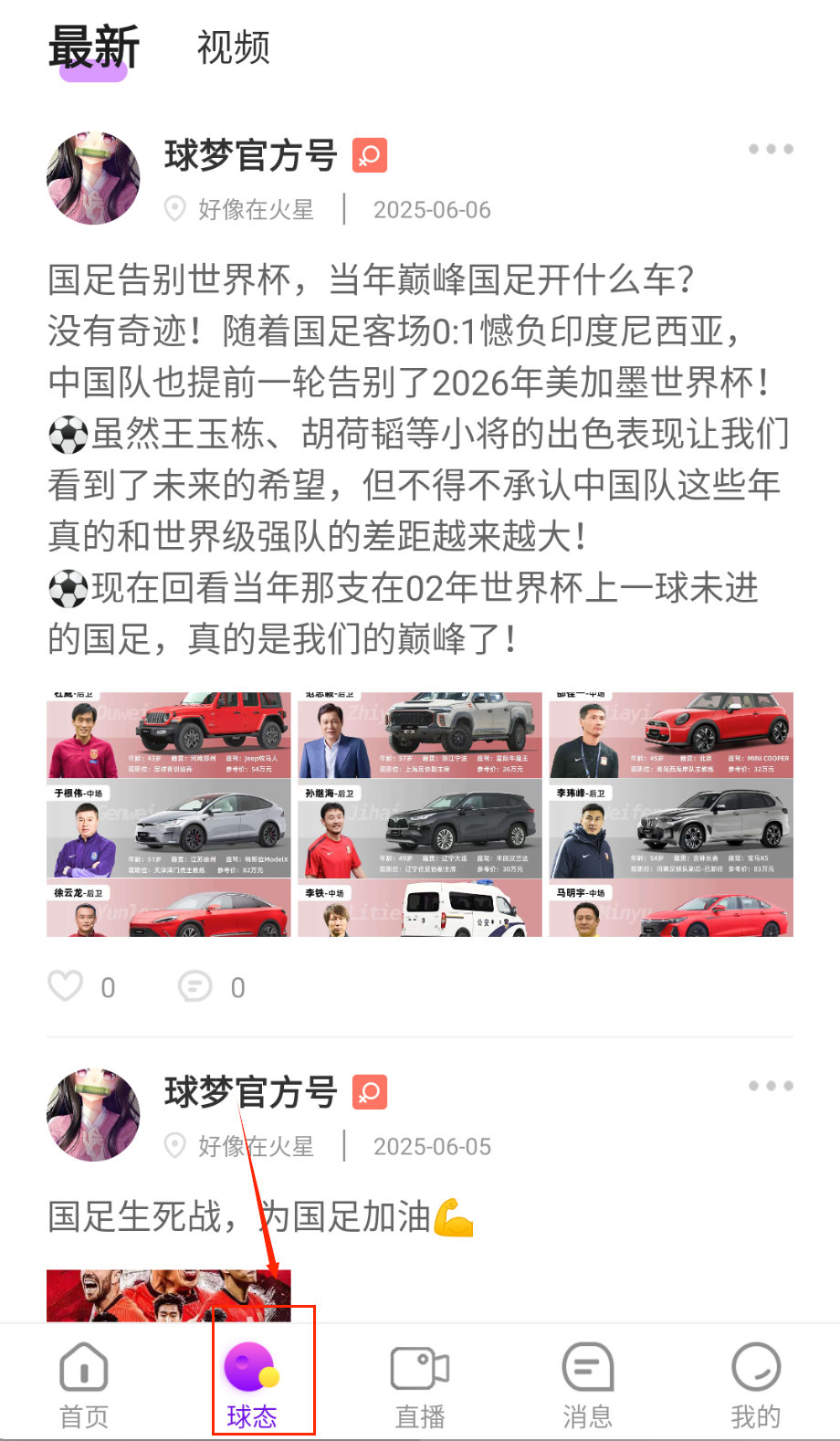Open the 消息 tab
Screen dimensions: 840x1441
point(587,1384)
